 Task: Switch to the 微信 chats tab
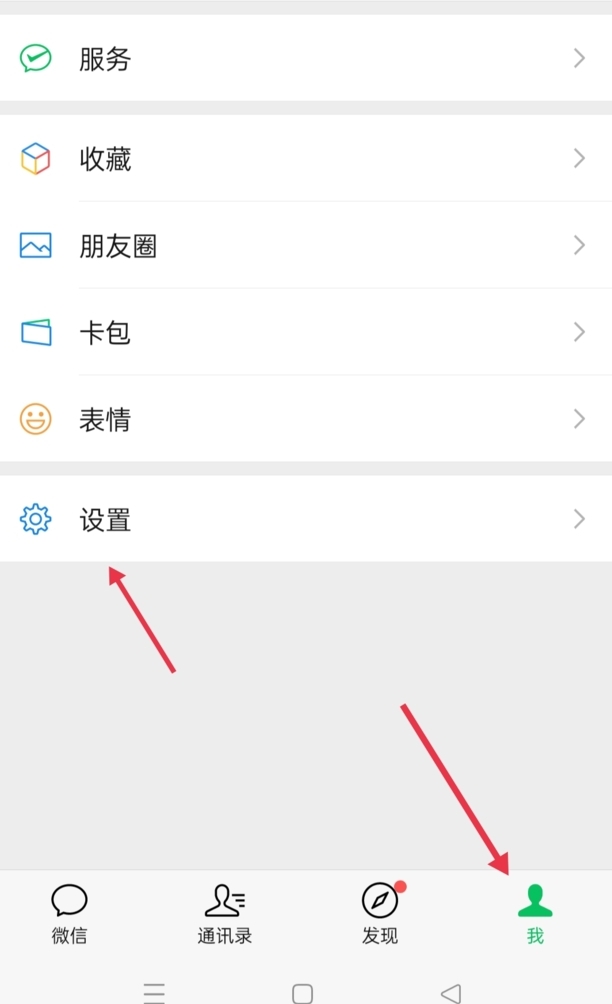click(69, 914)
